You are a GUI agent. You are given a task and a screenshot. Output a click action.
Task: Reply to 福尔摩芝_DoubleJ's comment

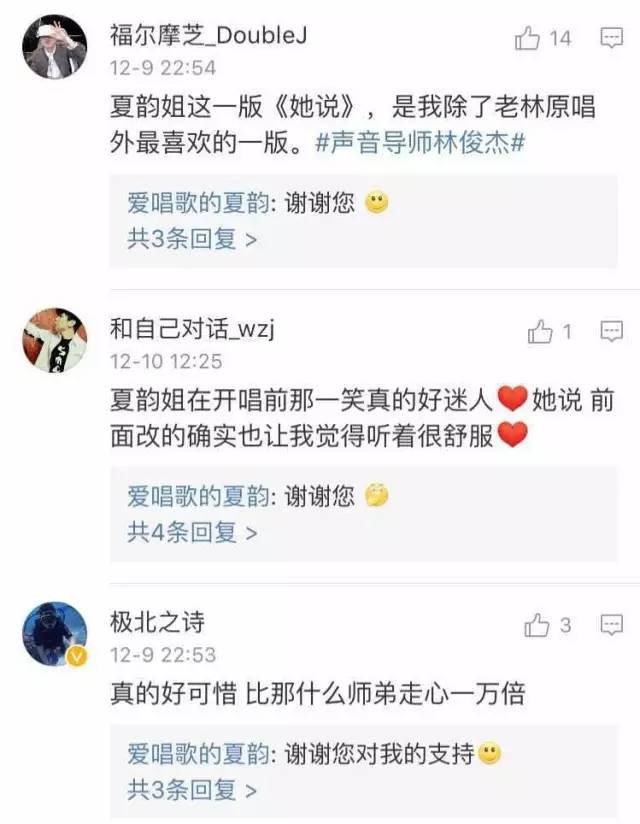point(611,38)
